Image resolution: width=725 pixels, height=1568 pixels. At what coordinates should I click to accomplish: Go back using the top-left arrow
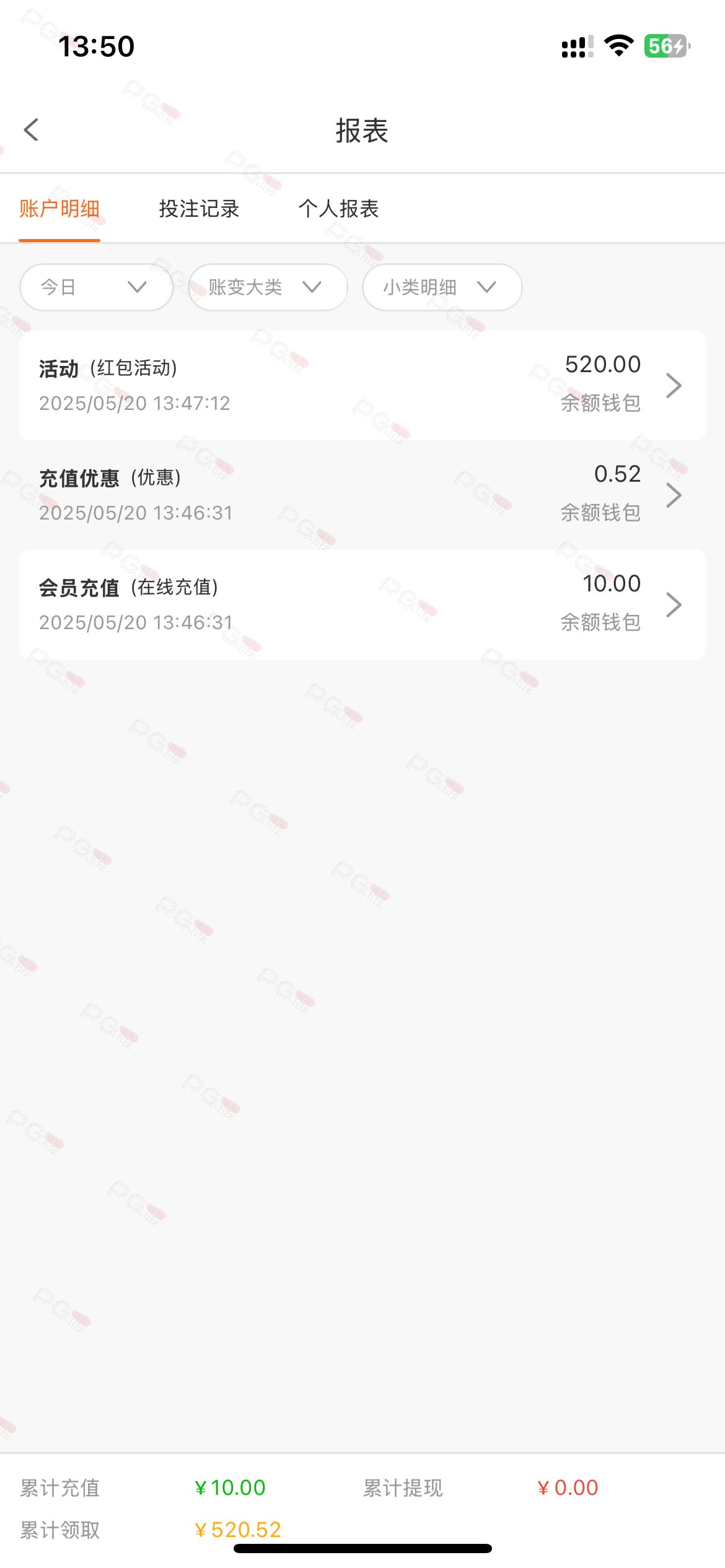click(x=31, y=130)
